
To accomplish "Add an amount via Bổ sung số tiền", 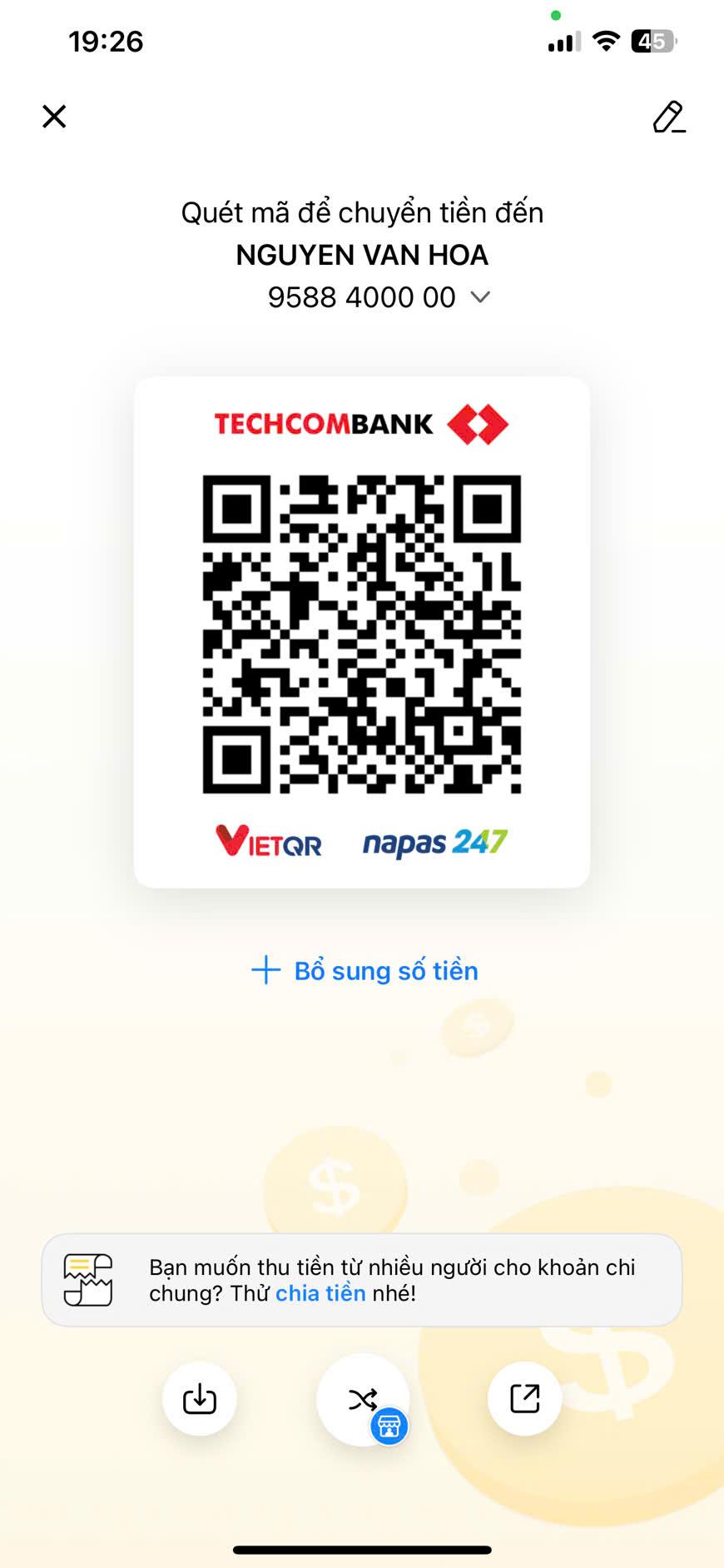I will 365,971.
